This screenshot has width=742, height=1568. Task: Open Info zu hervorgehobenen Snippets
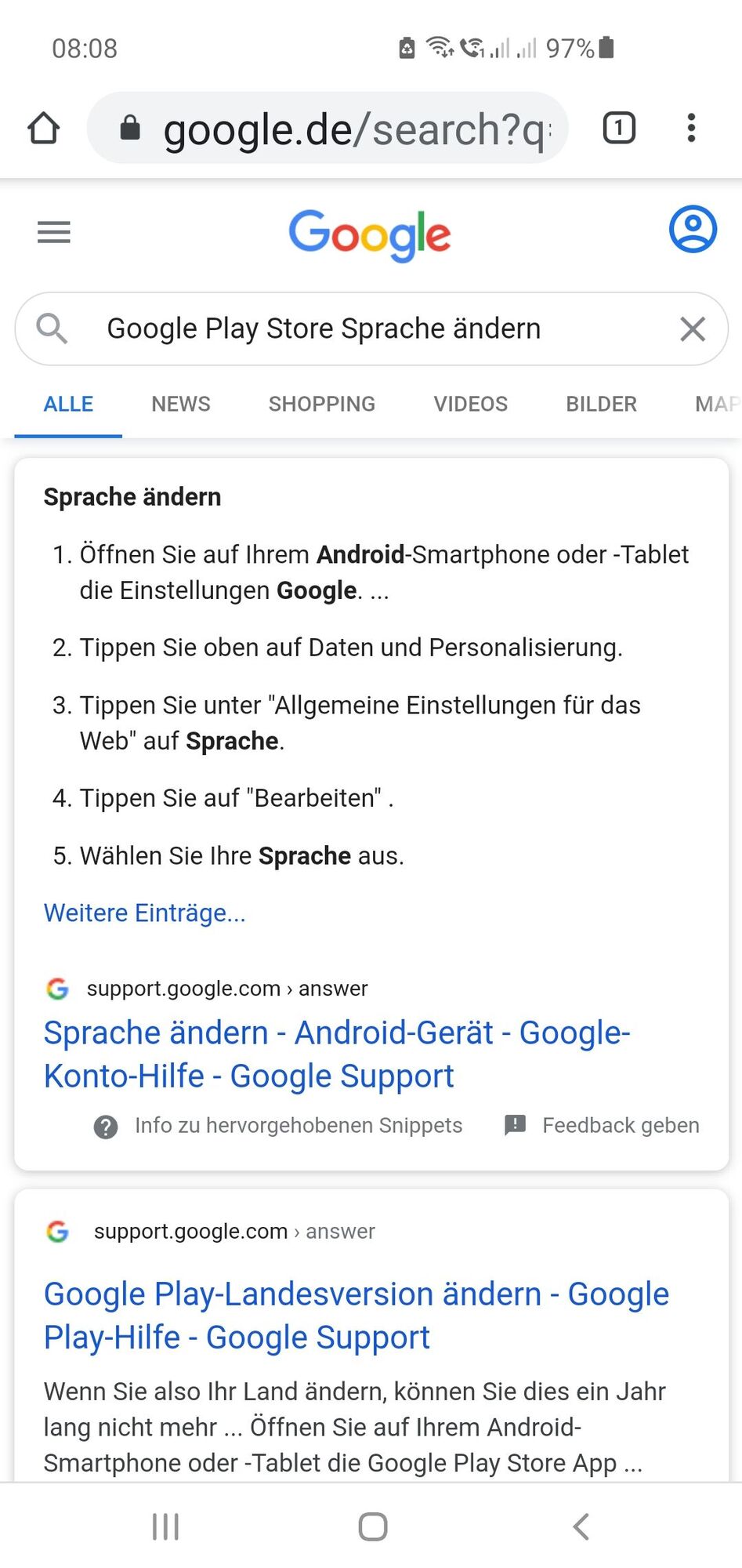(298, 1125)
